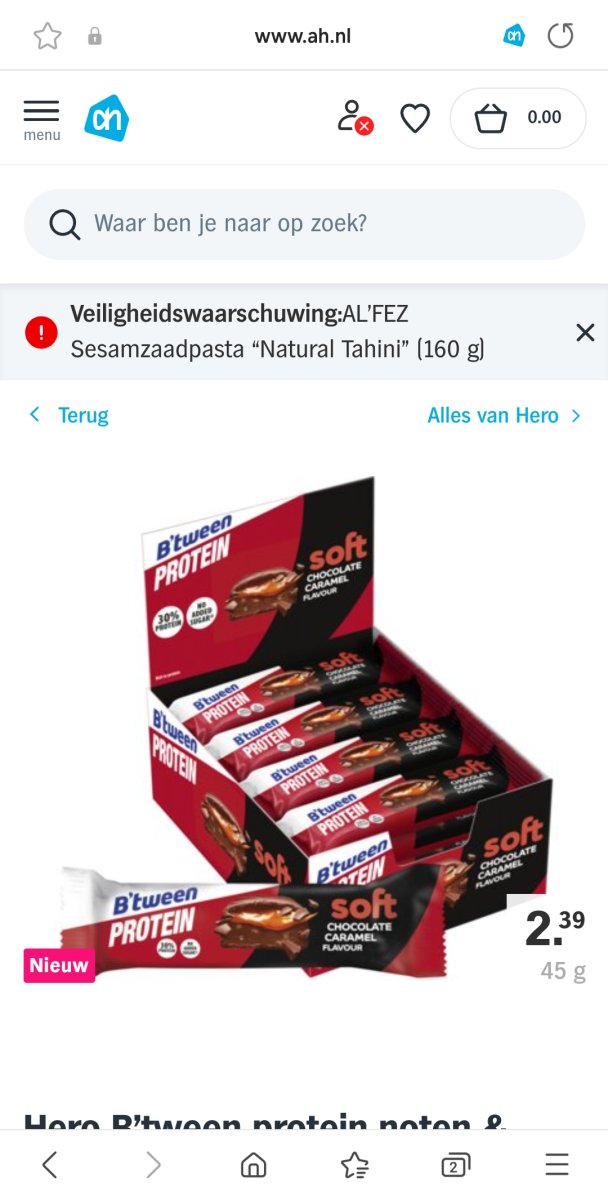Go to the browser home page
Screen dimensions: 608x1200
254,1165
